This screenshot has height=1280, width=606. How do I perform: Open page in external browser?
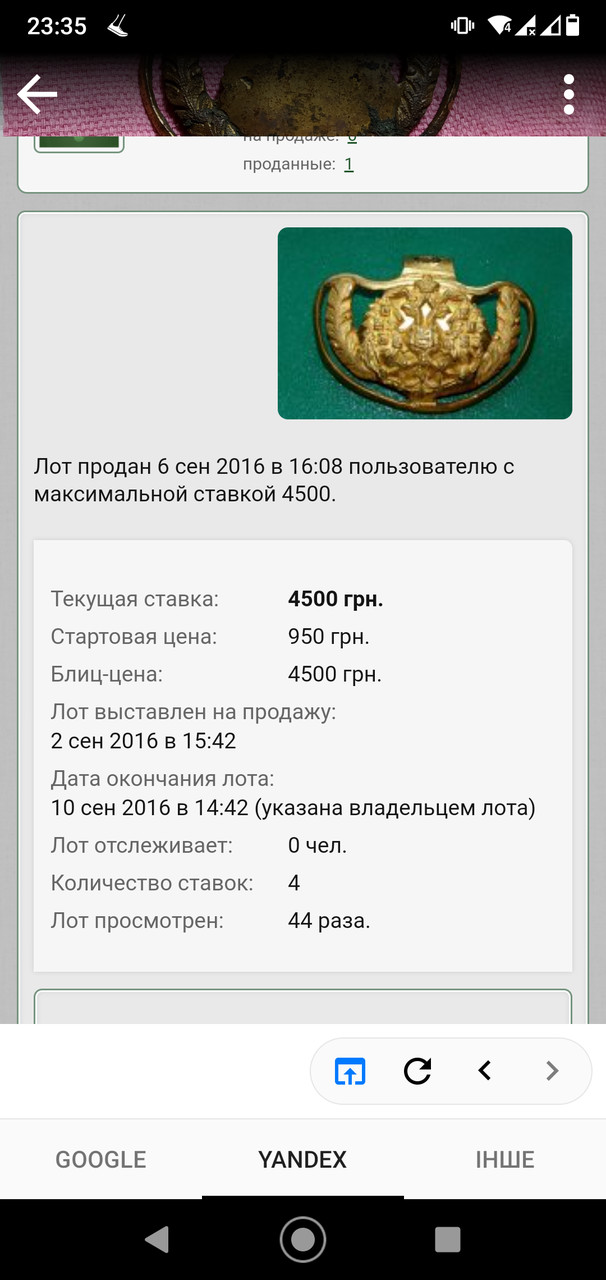coord(350,1071)
